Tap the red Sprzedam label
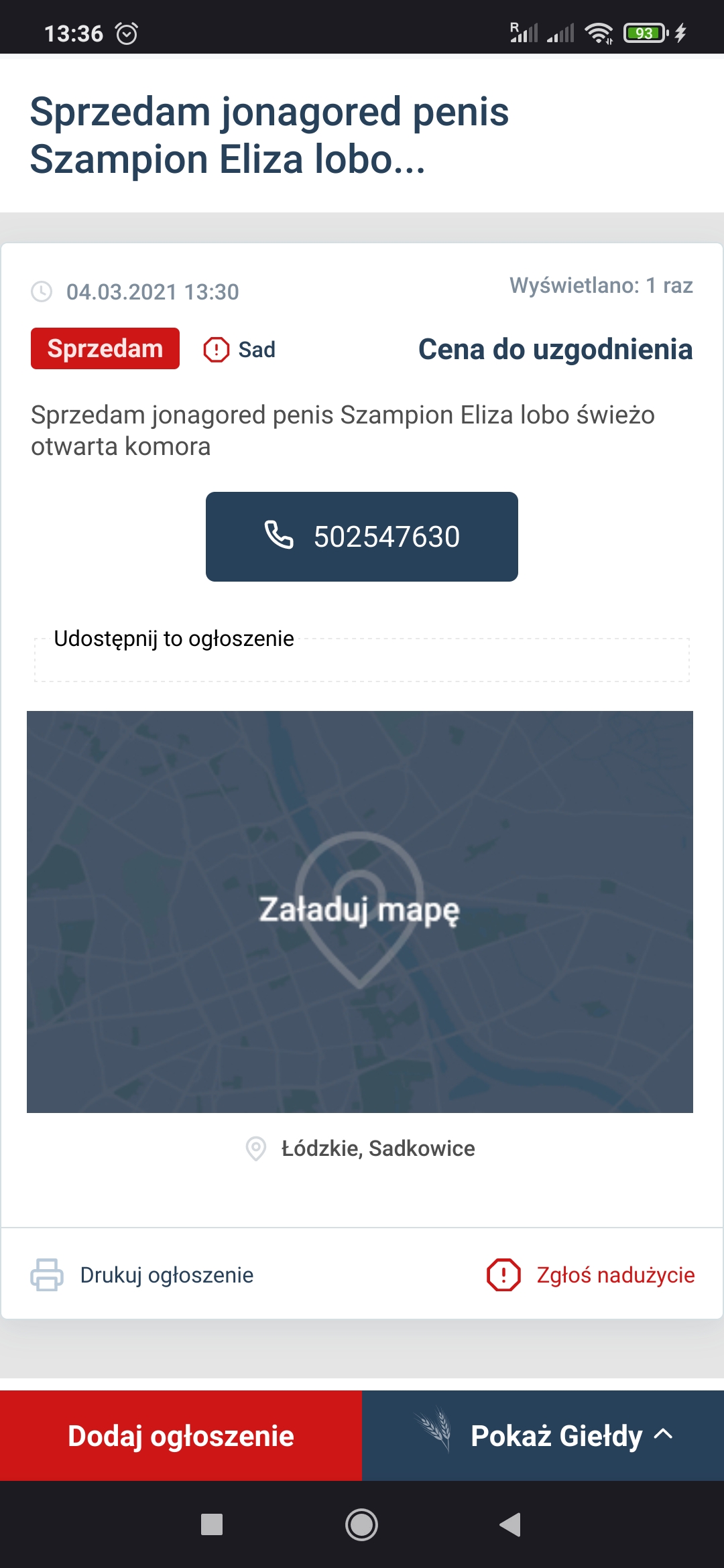 pos(105,348)
